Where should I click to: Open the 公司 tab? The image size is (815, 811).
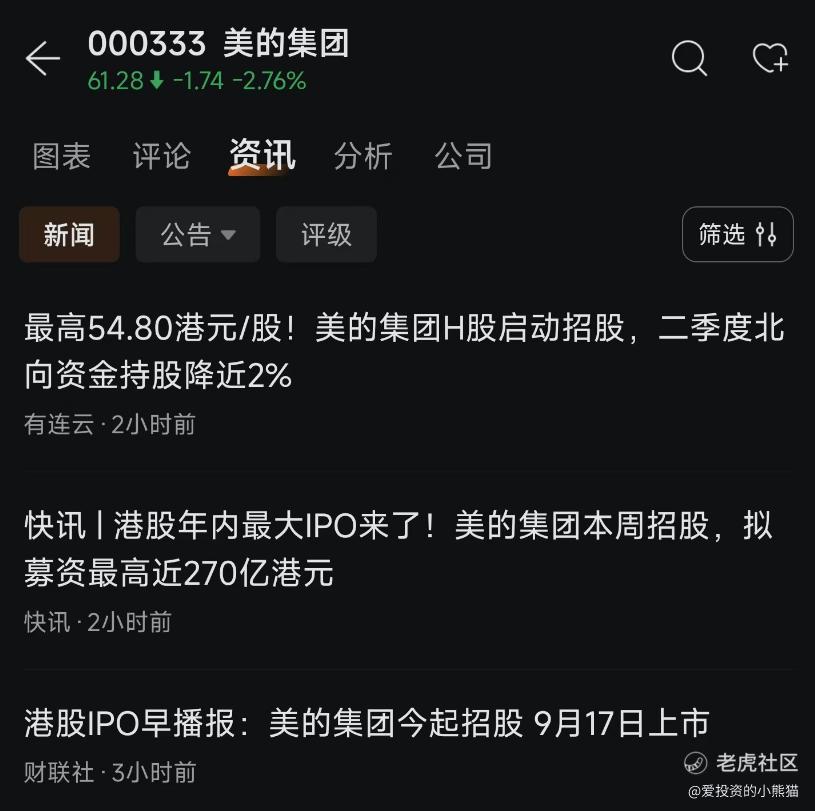464,156
